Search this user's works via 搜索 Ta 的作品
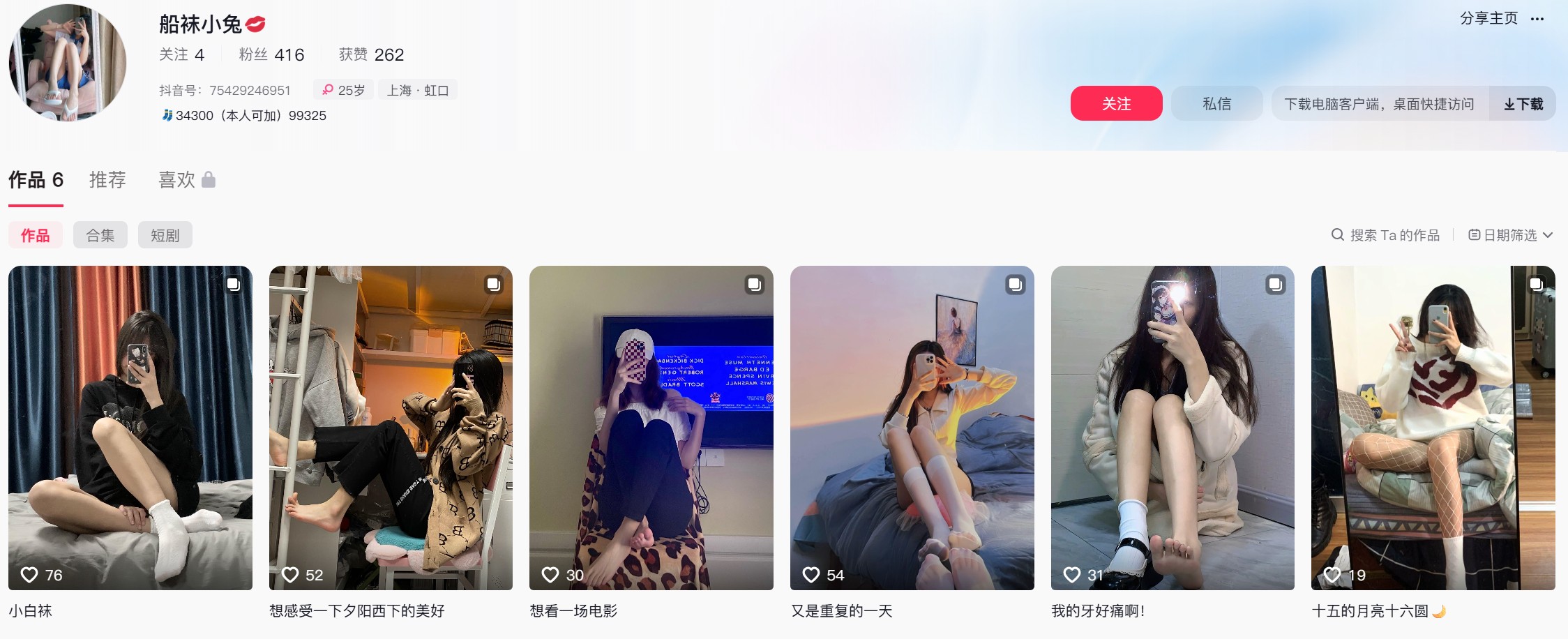Screen dimensions: 1568x639 tap(1386, 235)
